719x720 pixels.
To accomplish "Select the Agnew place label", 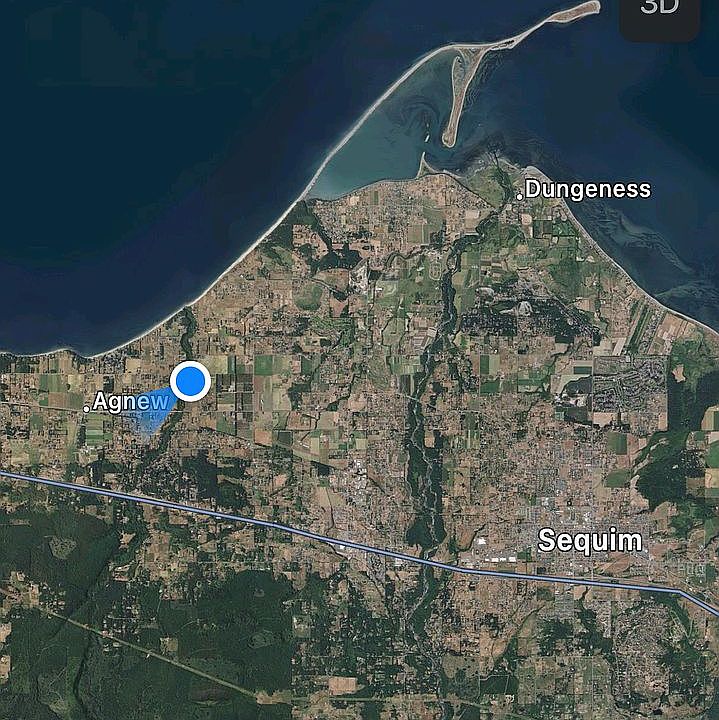I will (x=129, y=402).
